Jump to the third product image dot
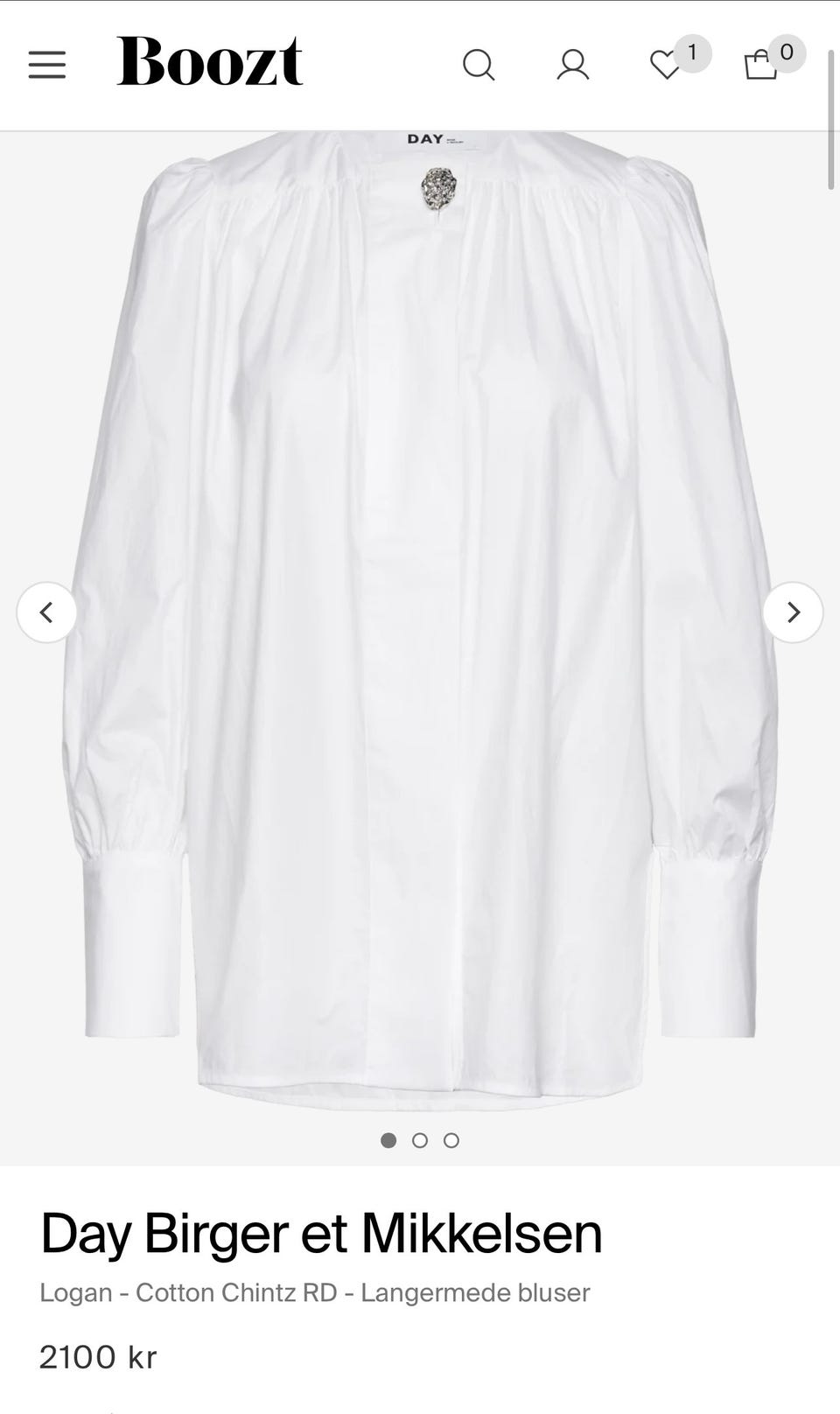 click(x=451, y=1140)
